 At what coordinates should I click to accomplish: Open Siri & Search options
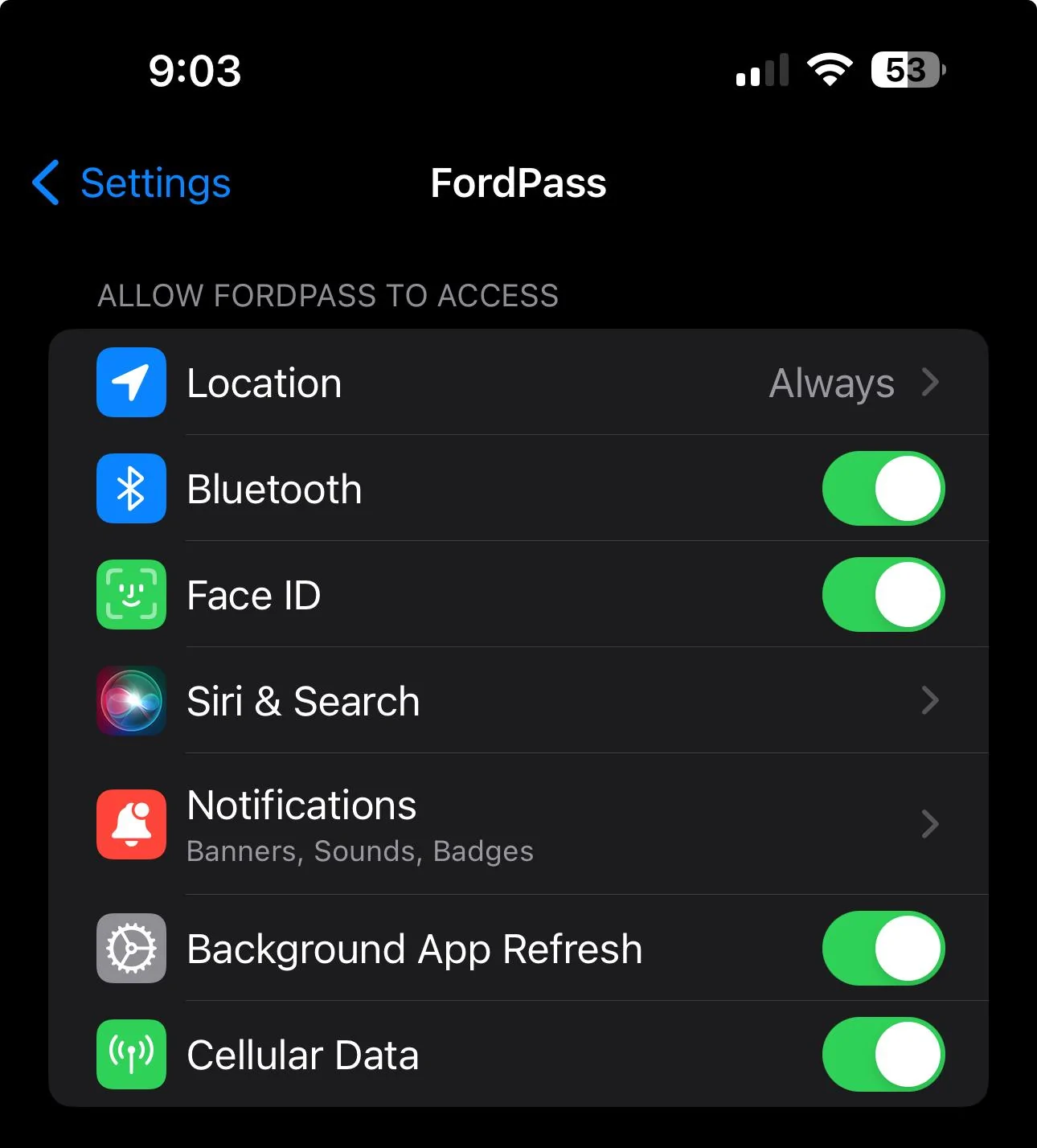click(518, 701)
